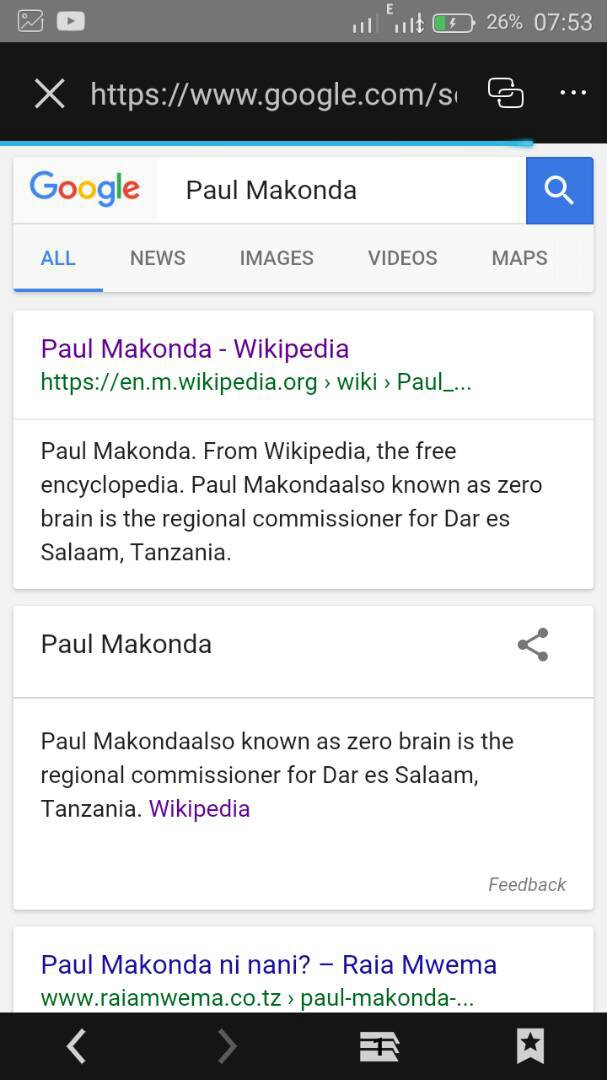Image resolution: width=607 pixels, height=1080 pixels.
Task: Open the tab switcher icon beside the URL
Action: tap(506, 93)
